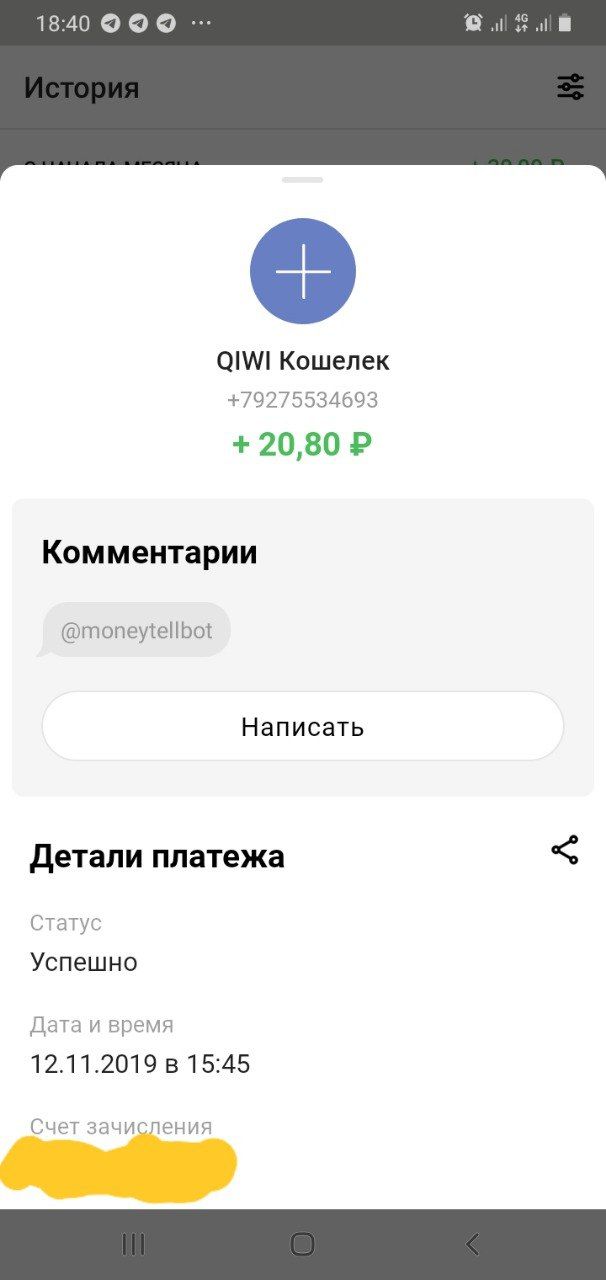The width and height of the screenshot is (606, 1280).
Task: Tap the Написать button
Action: coord(303,726)
